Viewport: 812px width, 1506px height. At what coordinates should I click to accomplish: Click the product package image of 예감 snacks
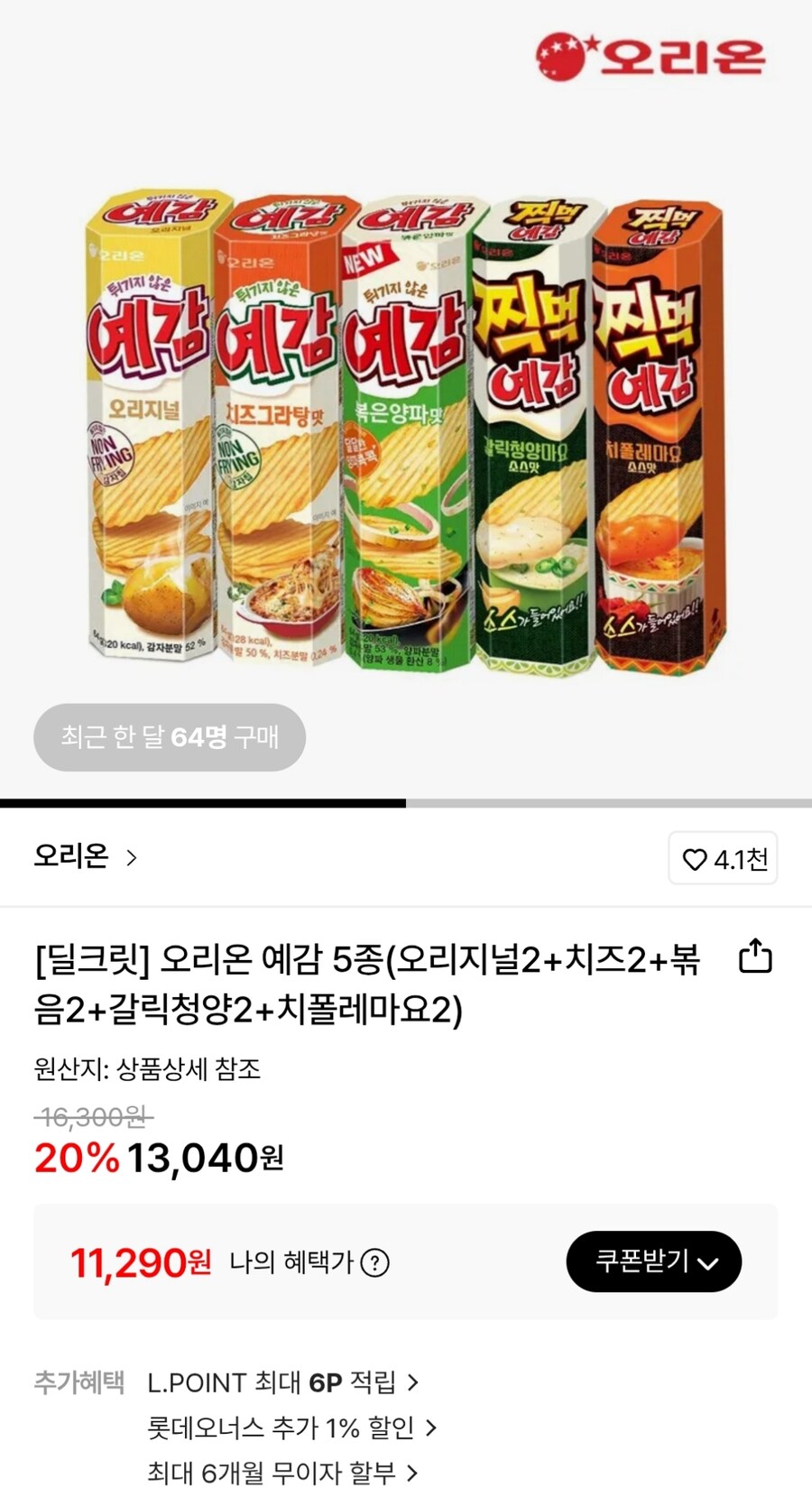(406, 424)
